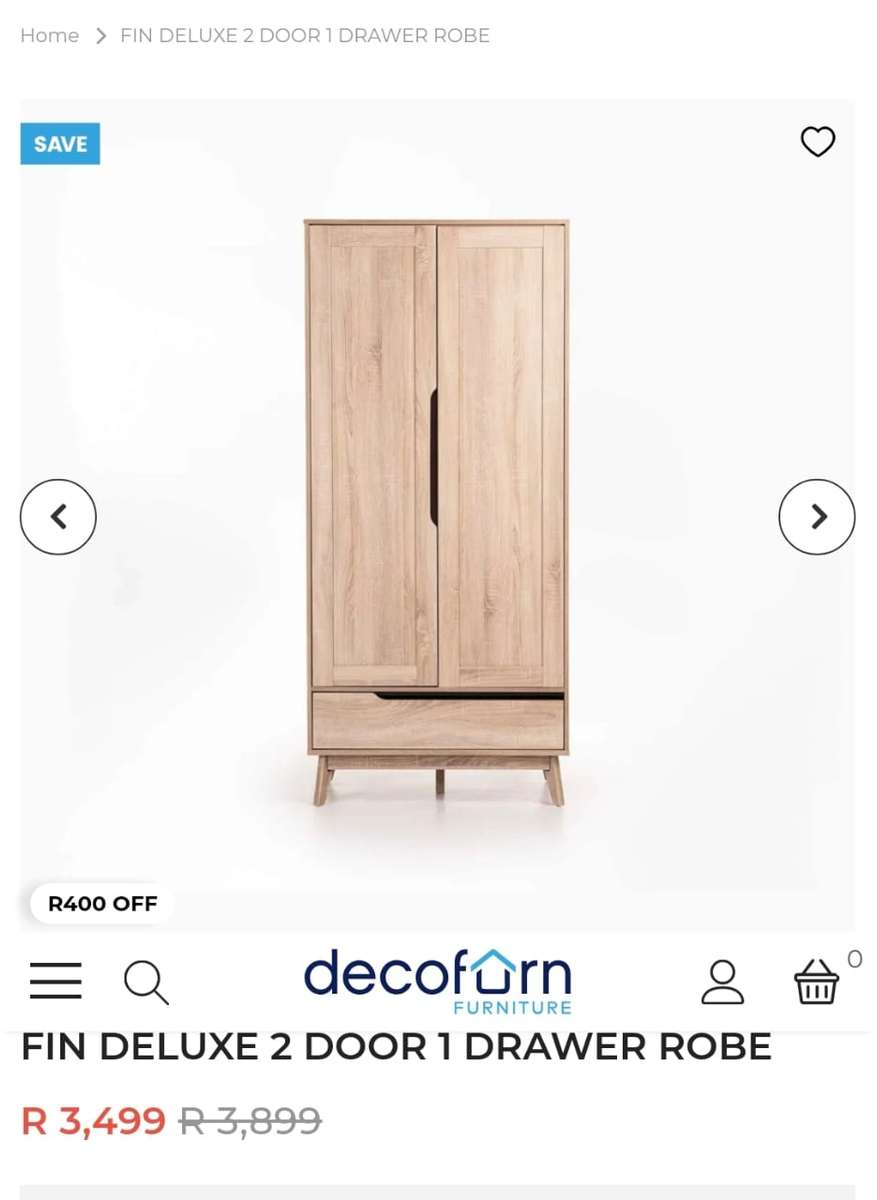Click the discounted price R 3,499
This screenshot has width=877, height=1200.
[x=91, y=1121]
